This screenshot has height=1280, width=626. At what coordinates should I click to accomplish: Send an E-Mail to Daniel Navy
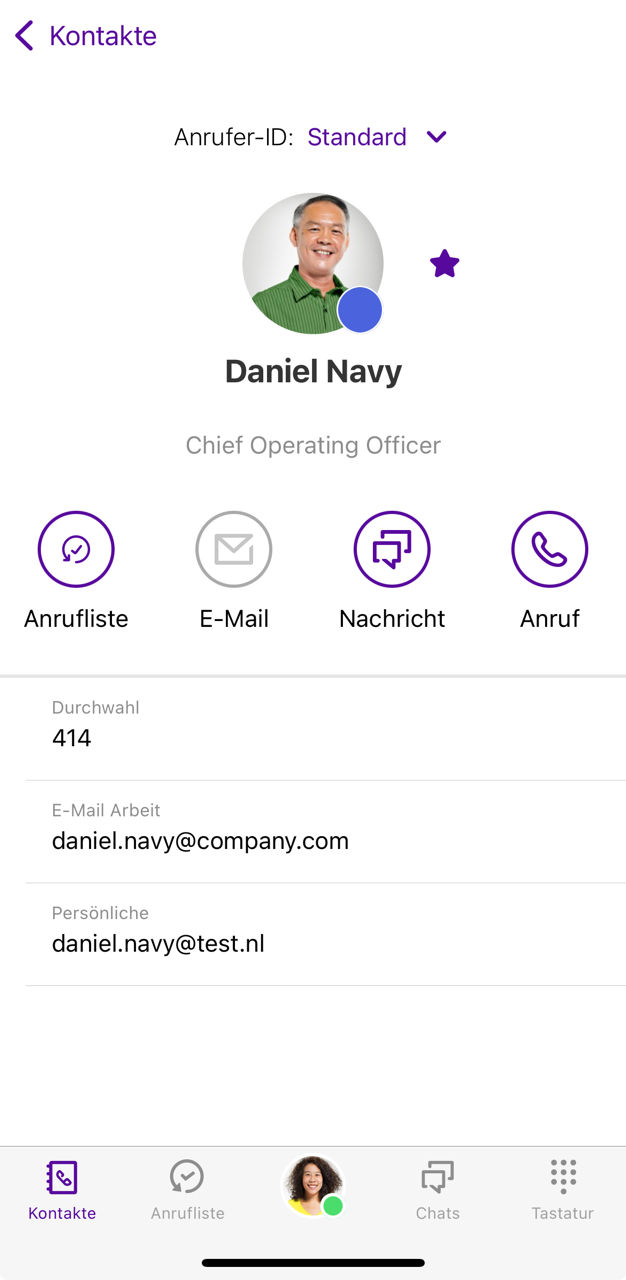coord(234,549)
